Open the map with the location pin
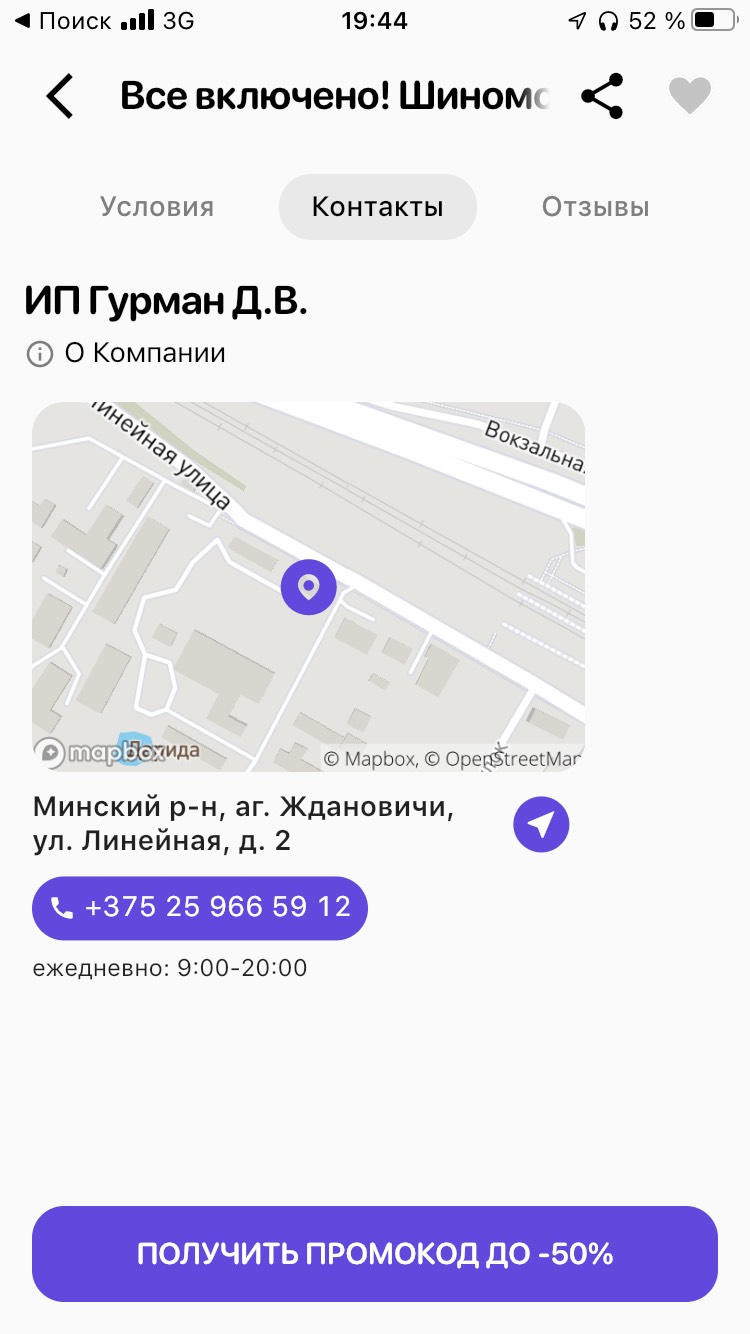 [x=308, y=587]
